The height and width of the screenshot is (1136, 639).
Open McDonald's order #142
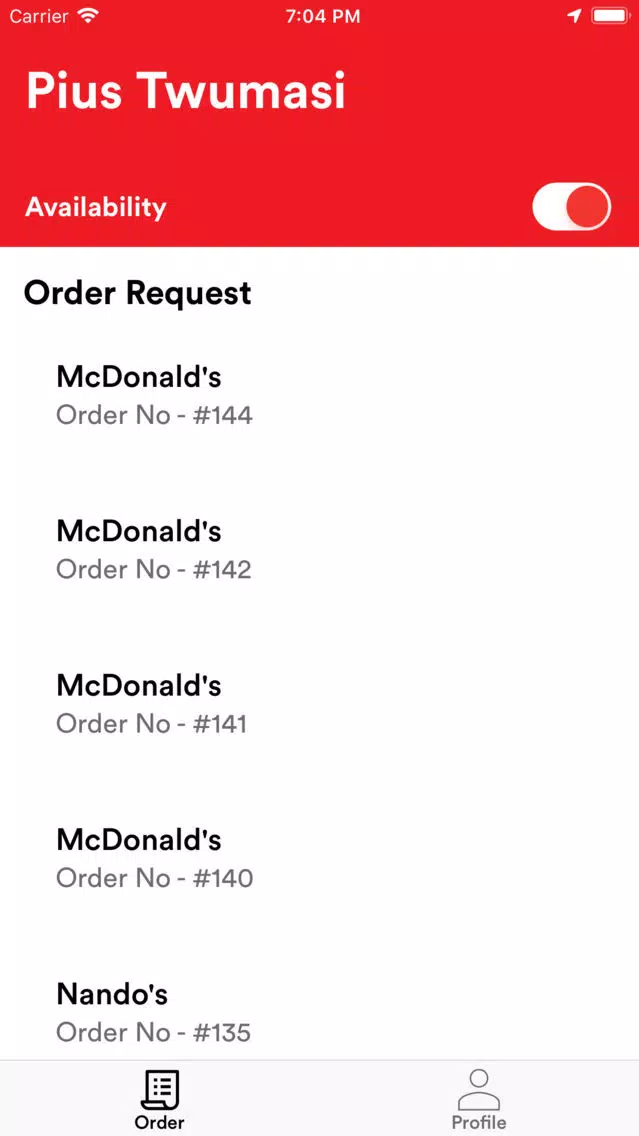320,550
